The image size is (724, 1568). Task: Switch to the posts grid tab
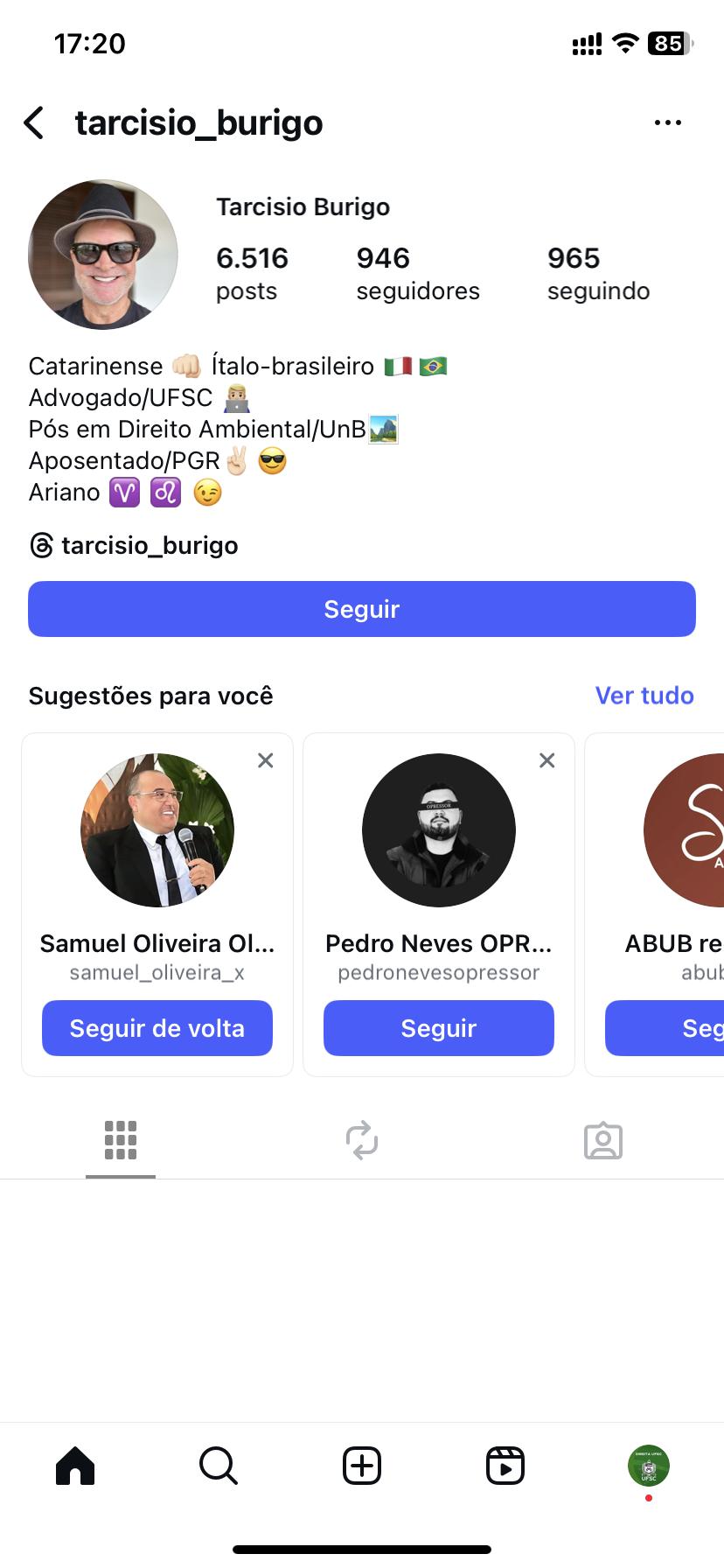pos(121,1141)
